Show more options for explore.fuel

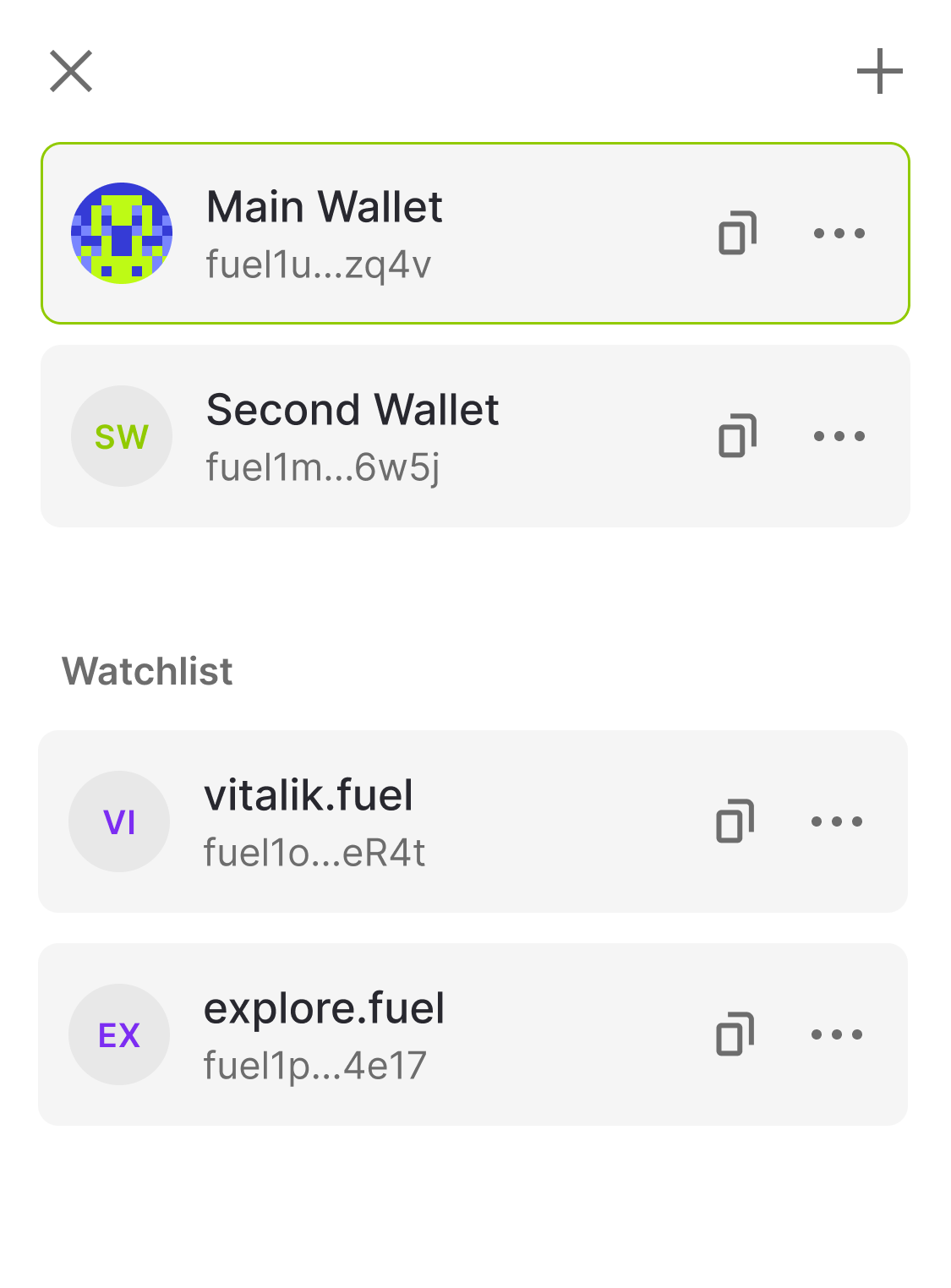pyautogui.click(x=836, y=1034)
